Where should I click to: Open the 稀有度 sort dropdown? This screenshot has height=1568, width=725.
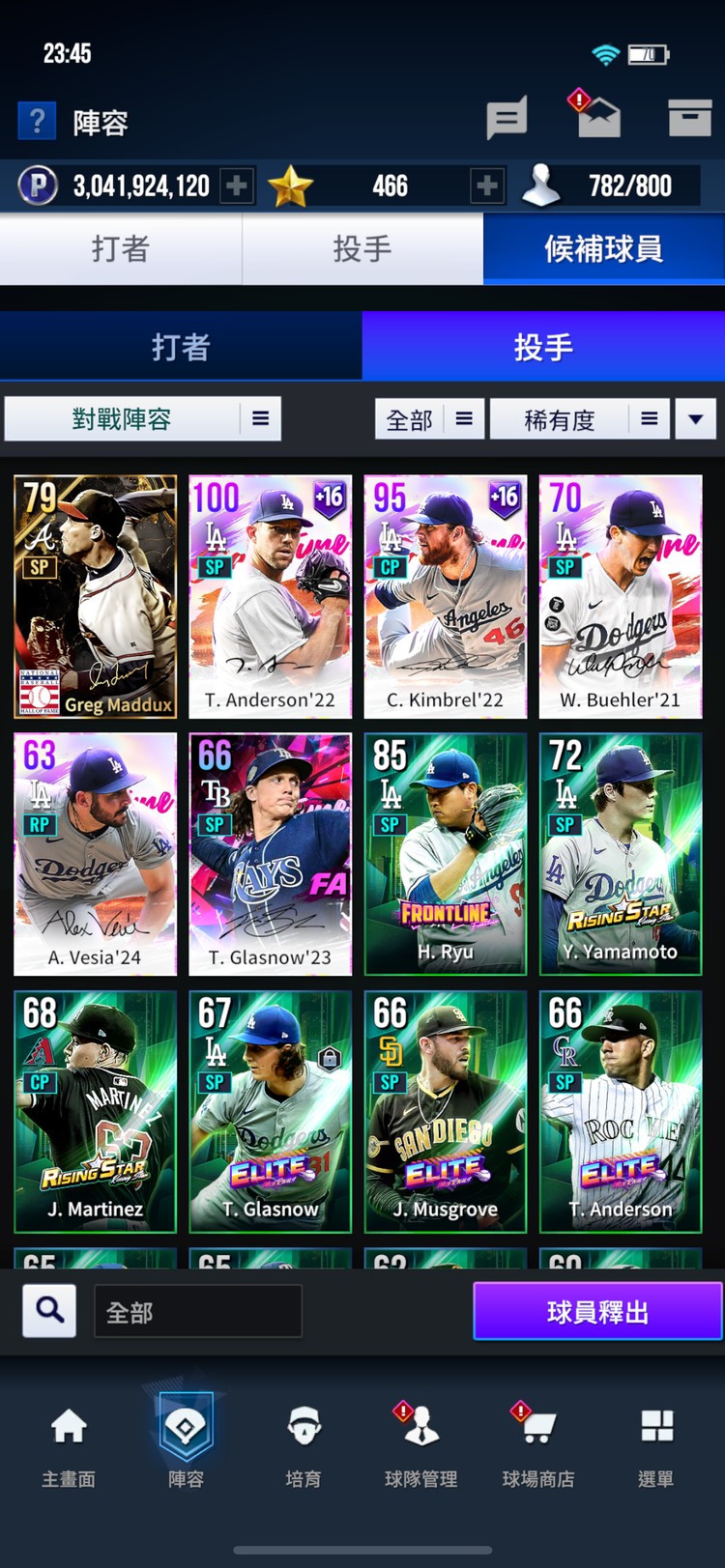(x=579, y=419)
